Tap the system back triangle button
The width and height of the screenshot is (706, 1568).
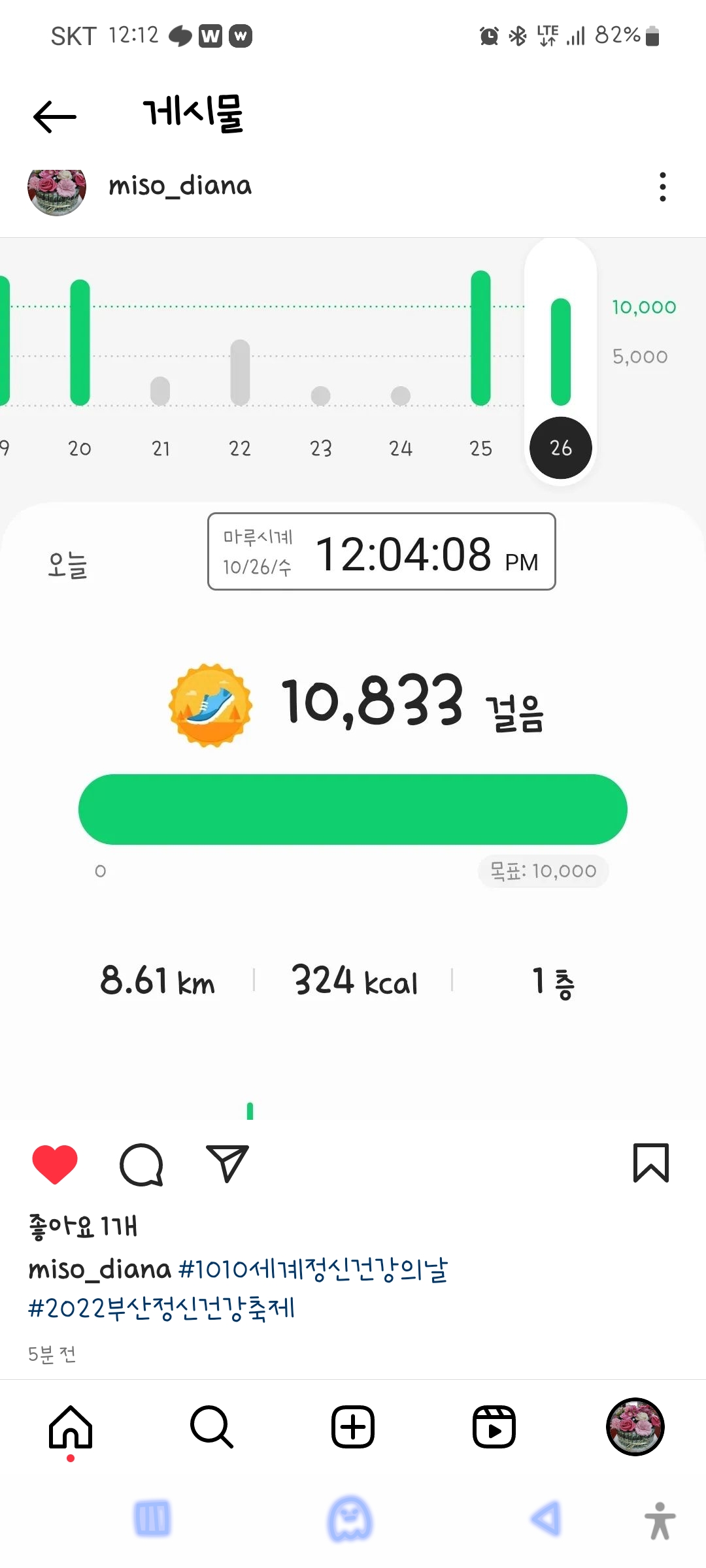click(x=546, y=1518)
